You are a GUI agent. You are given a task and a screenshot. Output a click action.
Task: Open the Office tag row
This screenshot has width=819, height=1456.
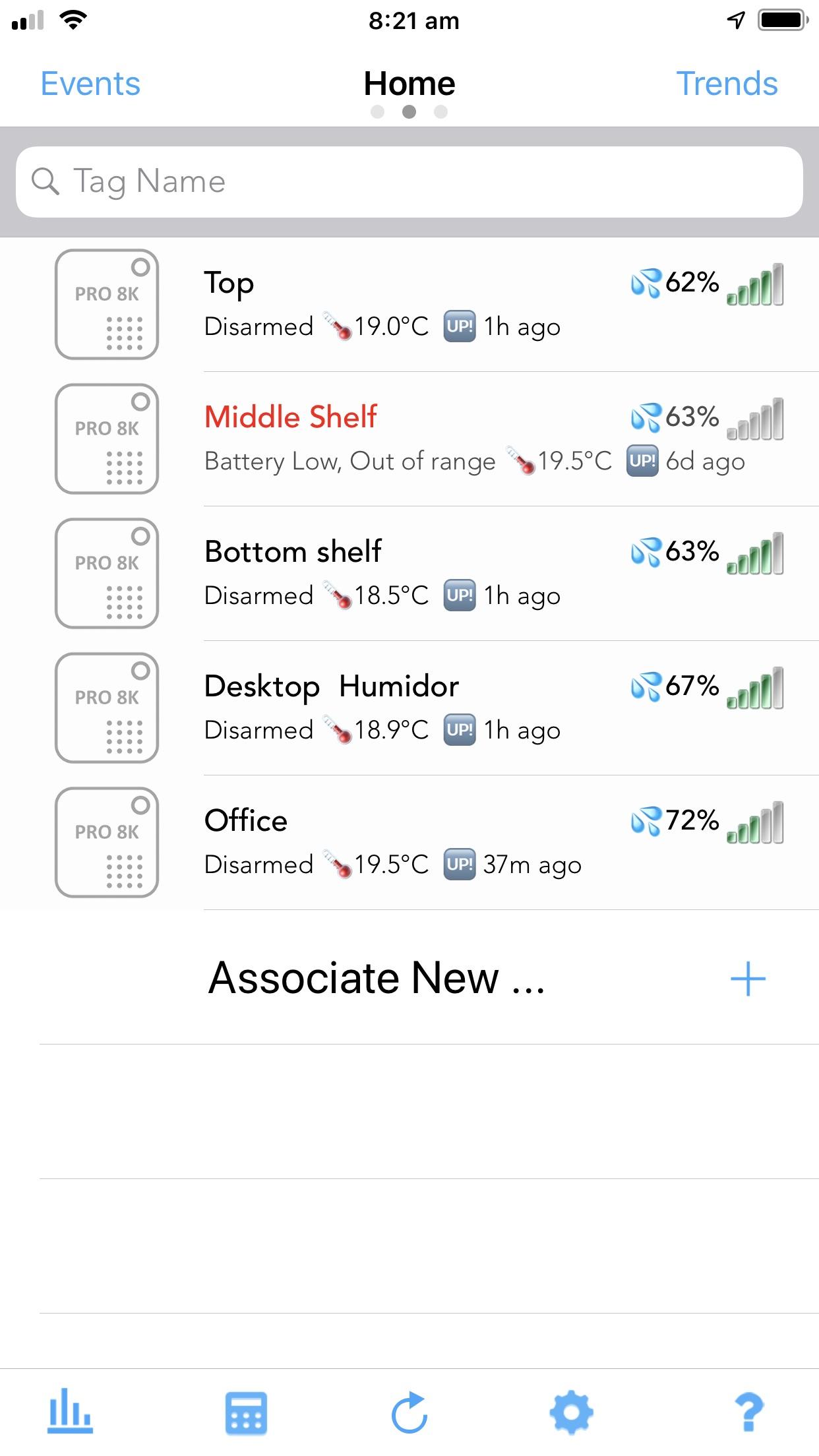409,843
